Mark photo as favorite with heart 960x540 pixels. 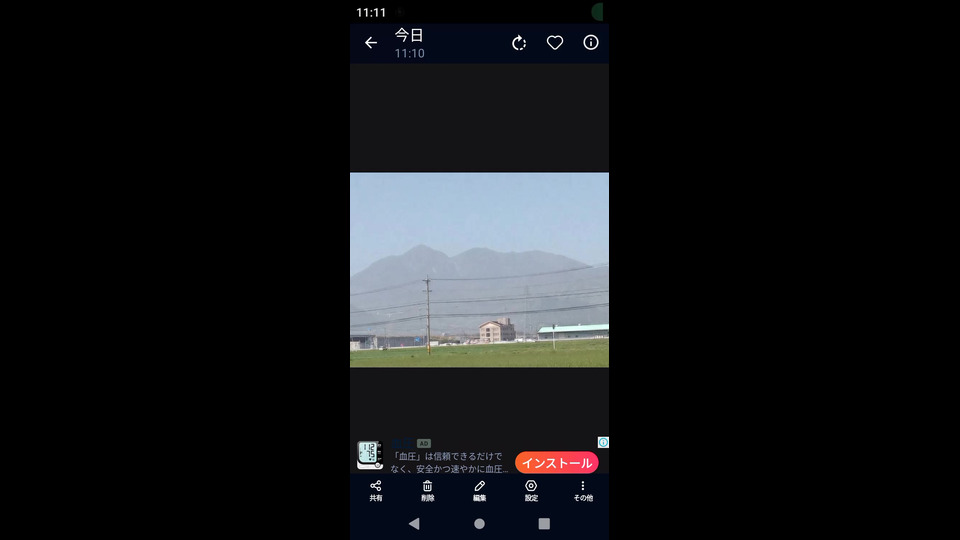[x=555, y=43]
